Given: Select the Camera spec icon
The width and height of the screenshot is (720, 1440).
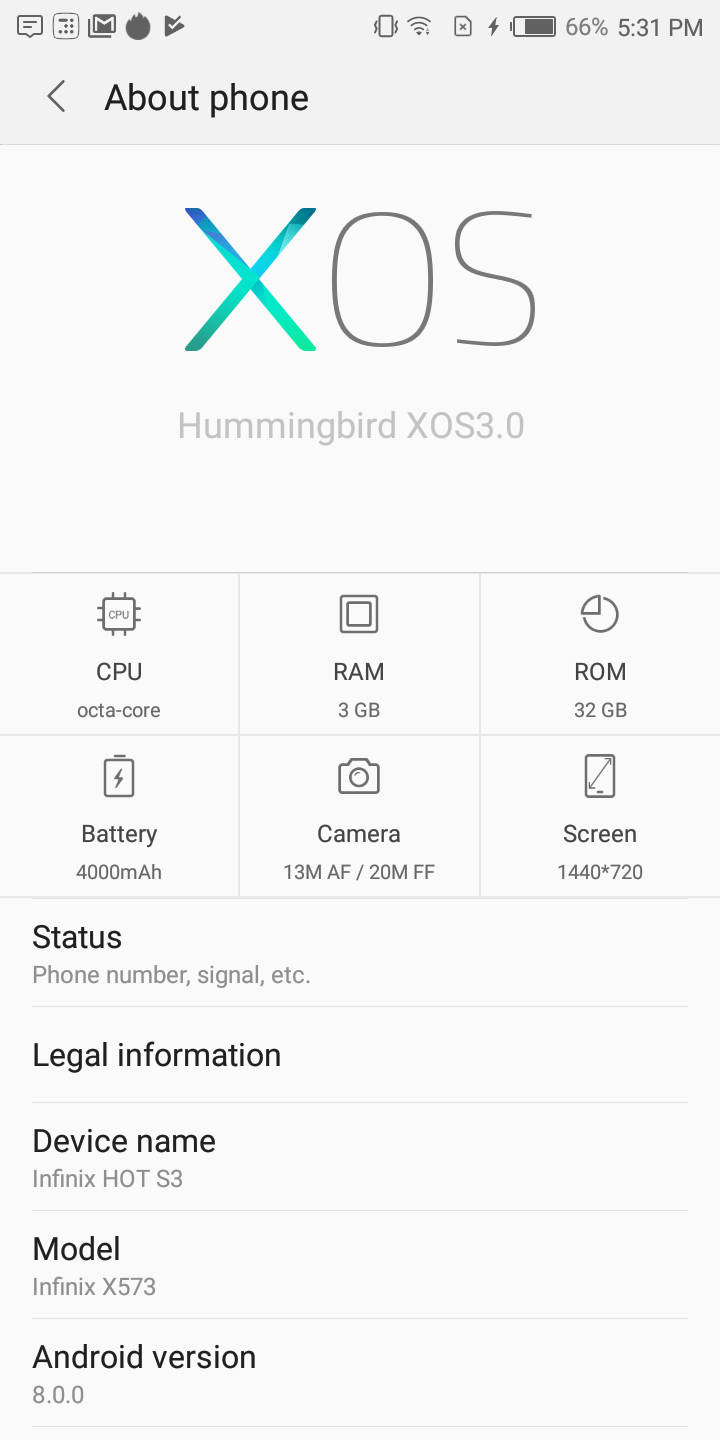Looking at the screenshot, I should pyautogui.click(x=359, y=775).
